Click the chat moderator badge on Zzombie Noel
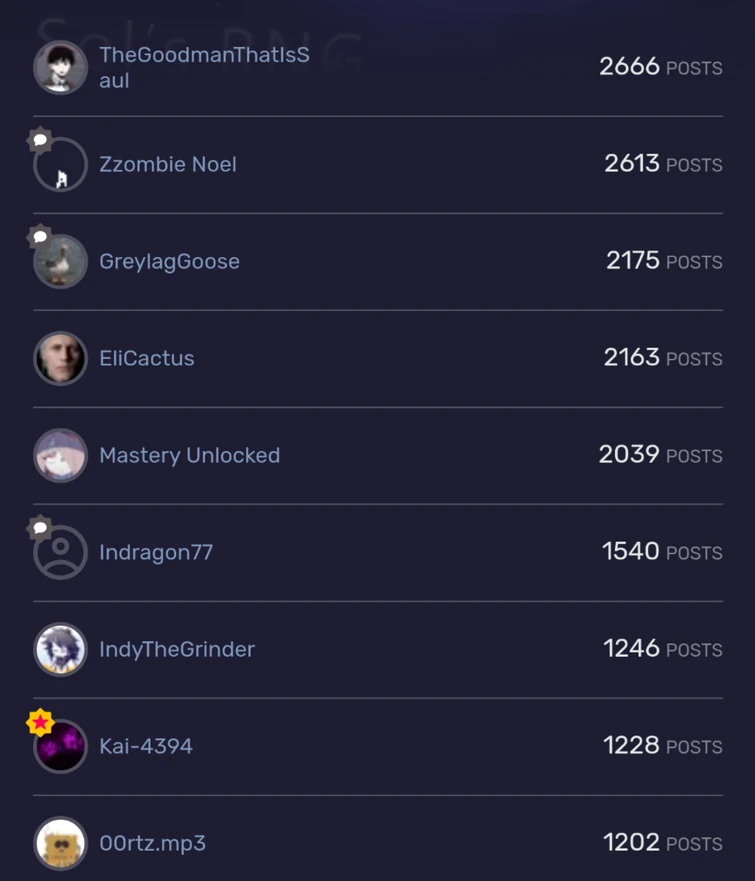The height and width of the screenshot is (881, 755). coord(39,140)
